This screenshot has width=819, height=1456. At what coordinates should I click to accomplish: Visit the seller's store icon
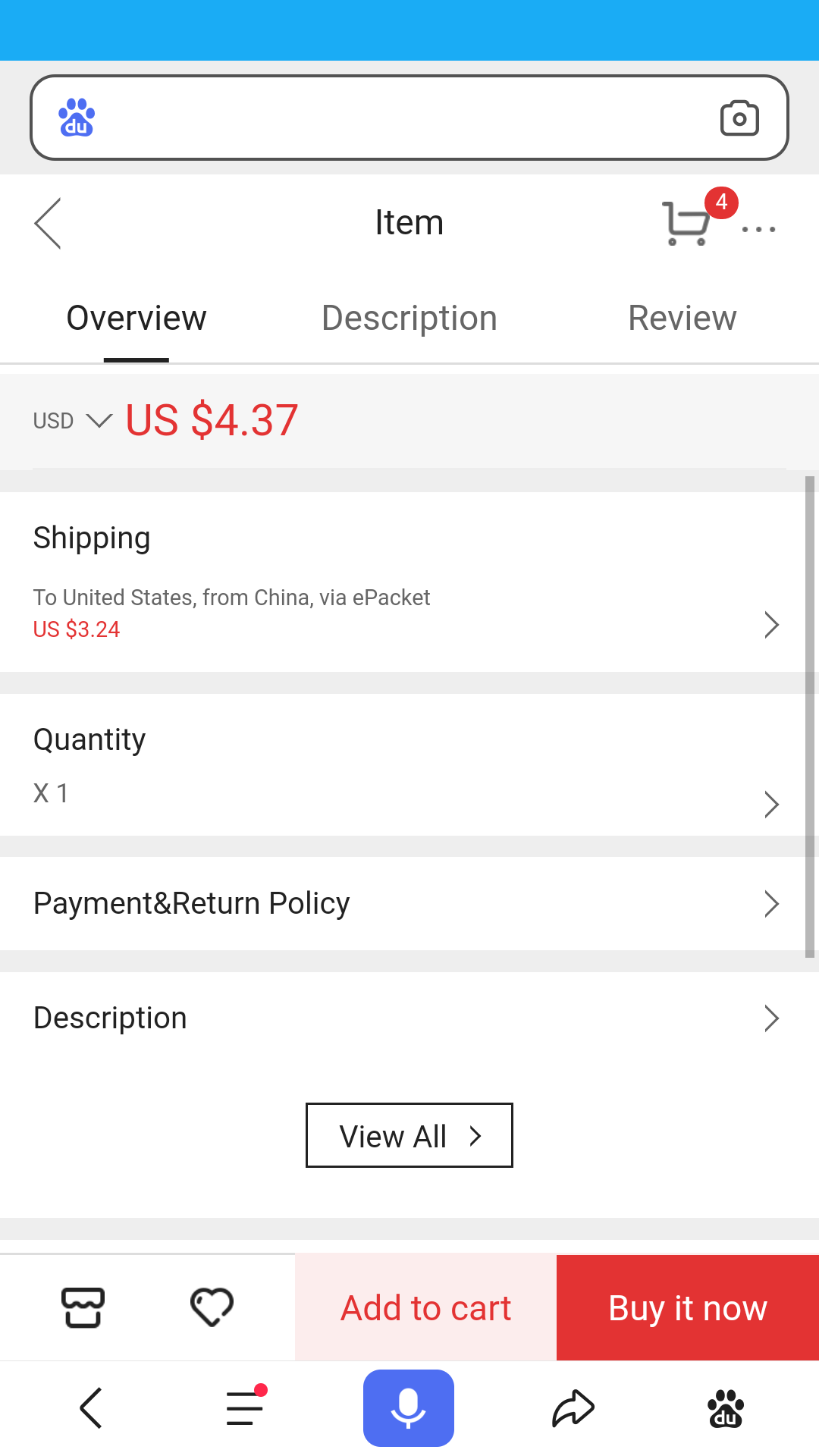pyautogui.click(x=83, y=1307)
